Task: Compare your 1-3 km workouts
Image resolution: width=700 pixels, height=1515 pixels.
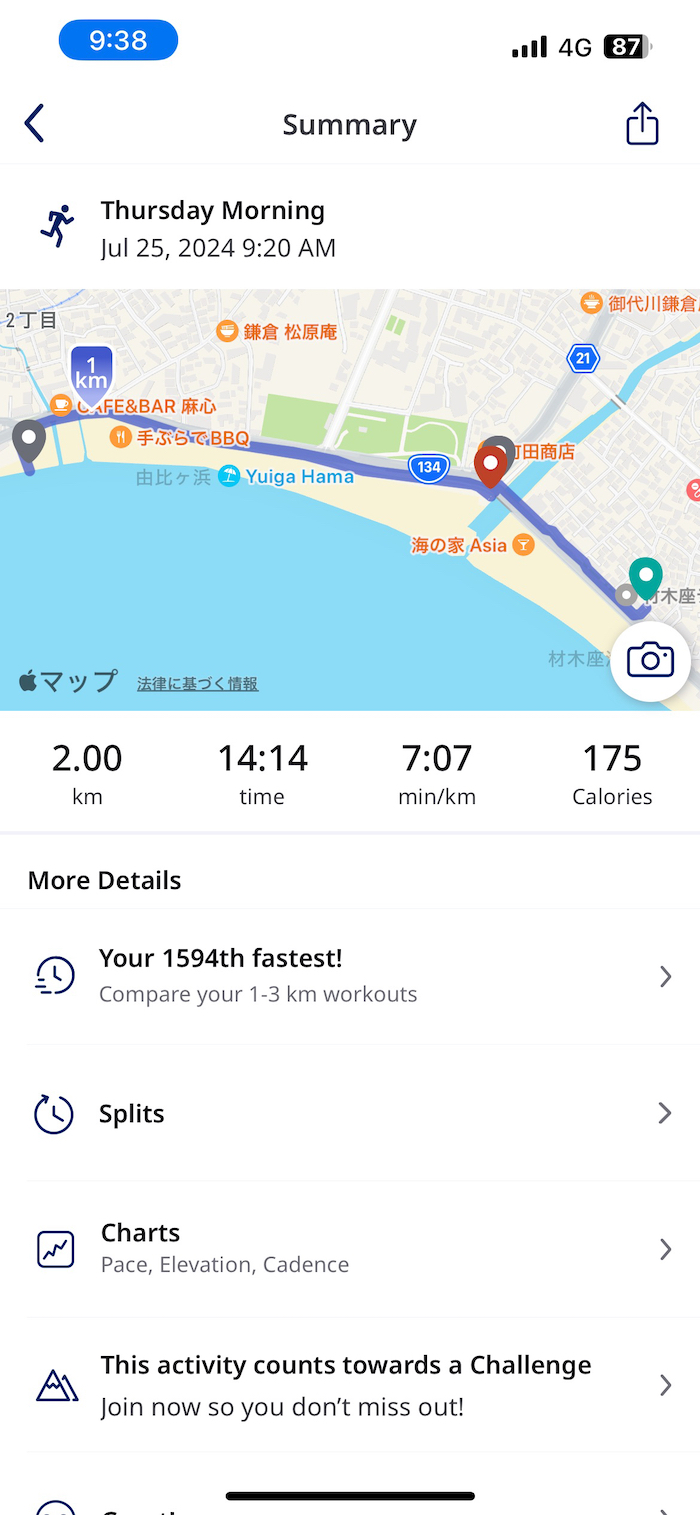Action: (350, 975)
